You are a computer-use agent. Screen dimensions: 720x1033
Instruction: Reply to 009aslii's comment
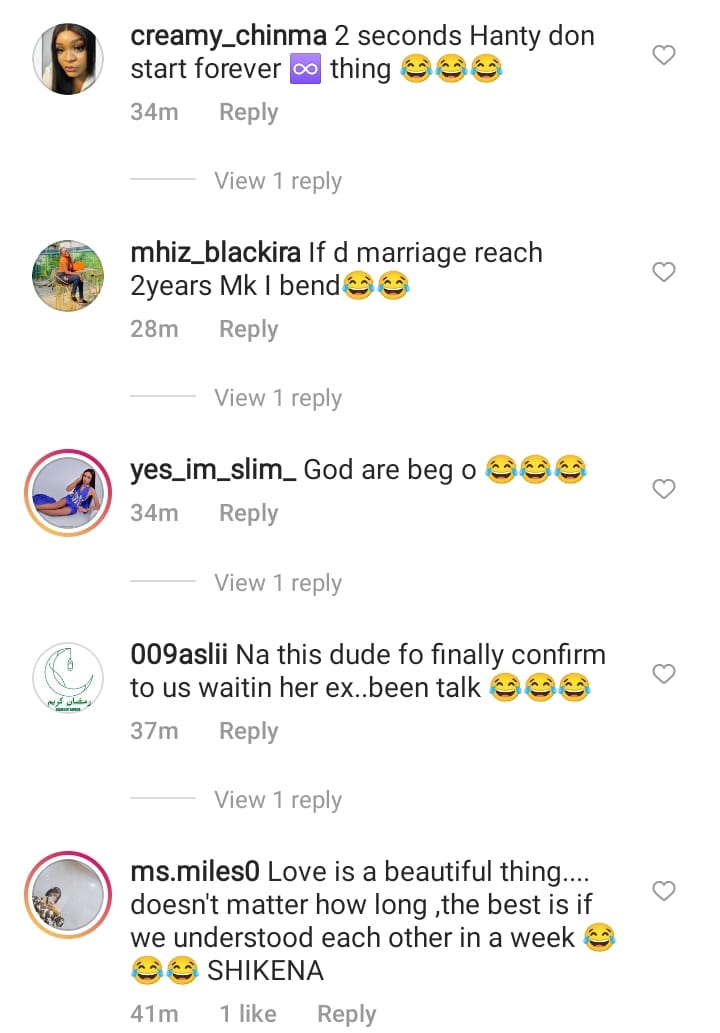point(248,731)
